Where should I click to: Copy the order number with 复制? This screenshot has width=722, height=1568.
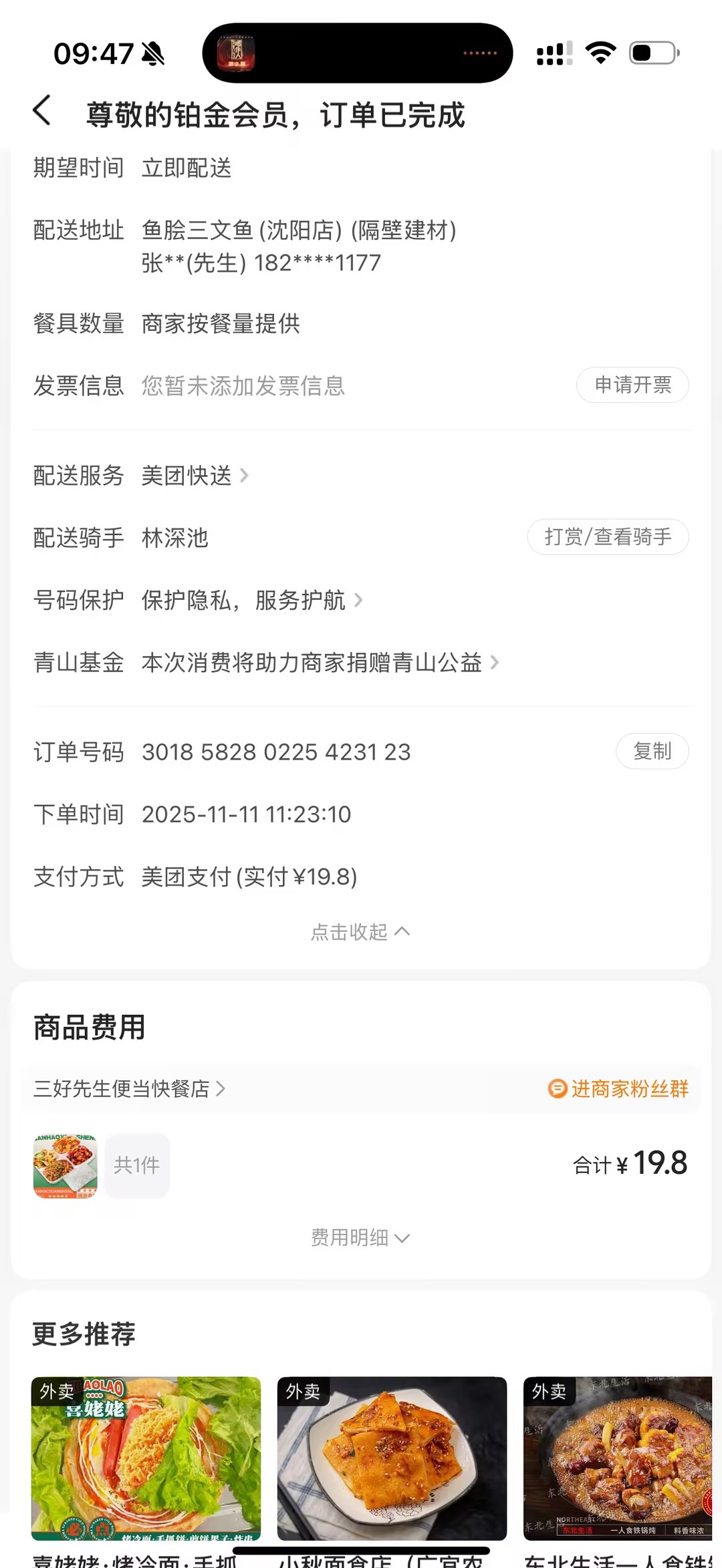pos(652,752)
